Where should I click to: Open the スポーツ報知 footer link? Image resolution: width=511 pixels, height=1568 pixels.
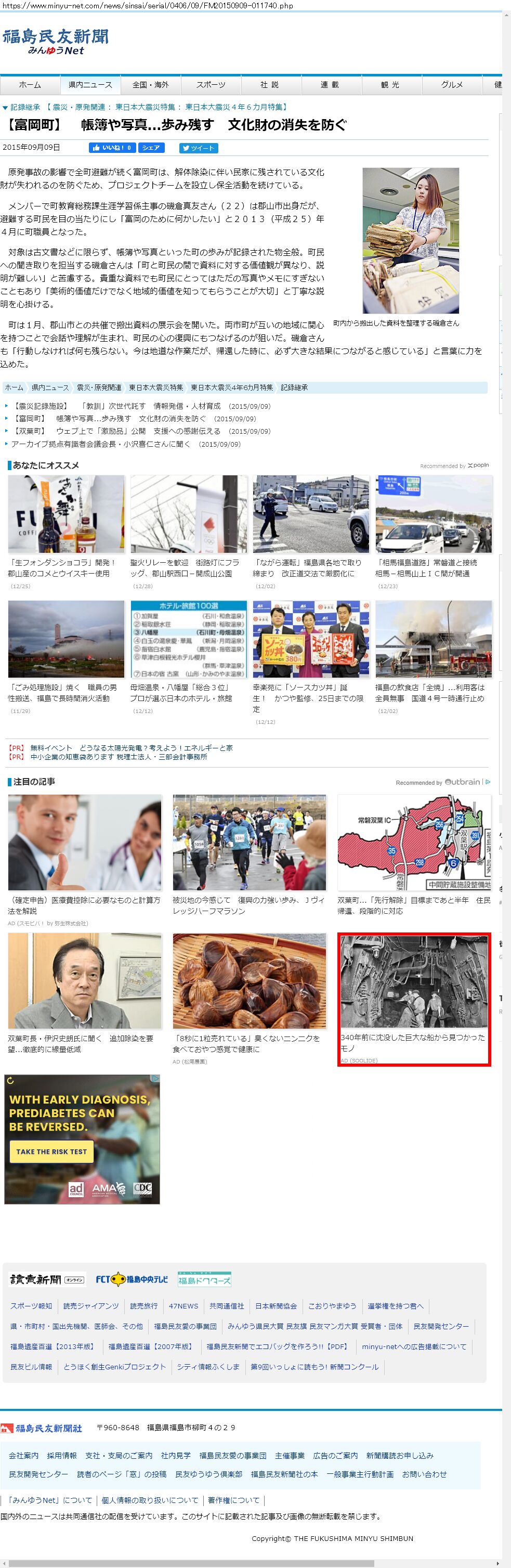pyautogui.click(x=31, y=1306)
